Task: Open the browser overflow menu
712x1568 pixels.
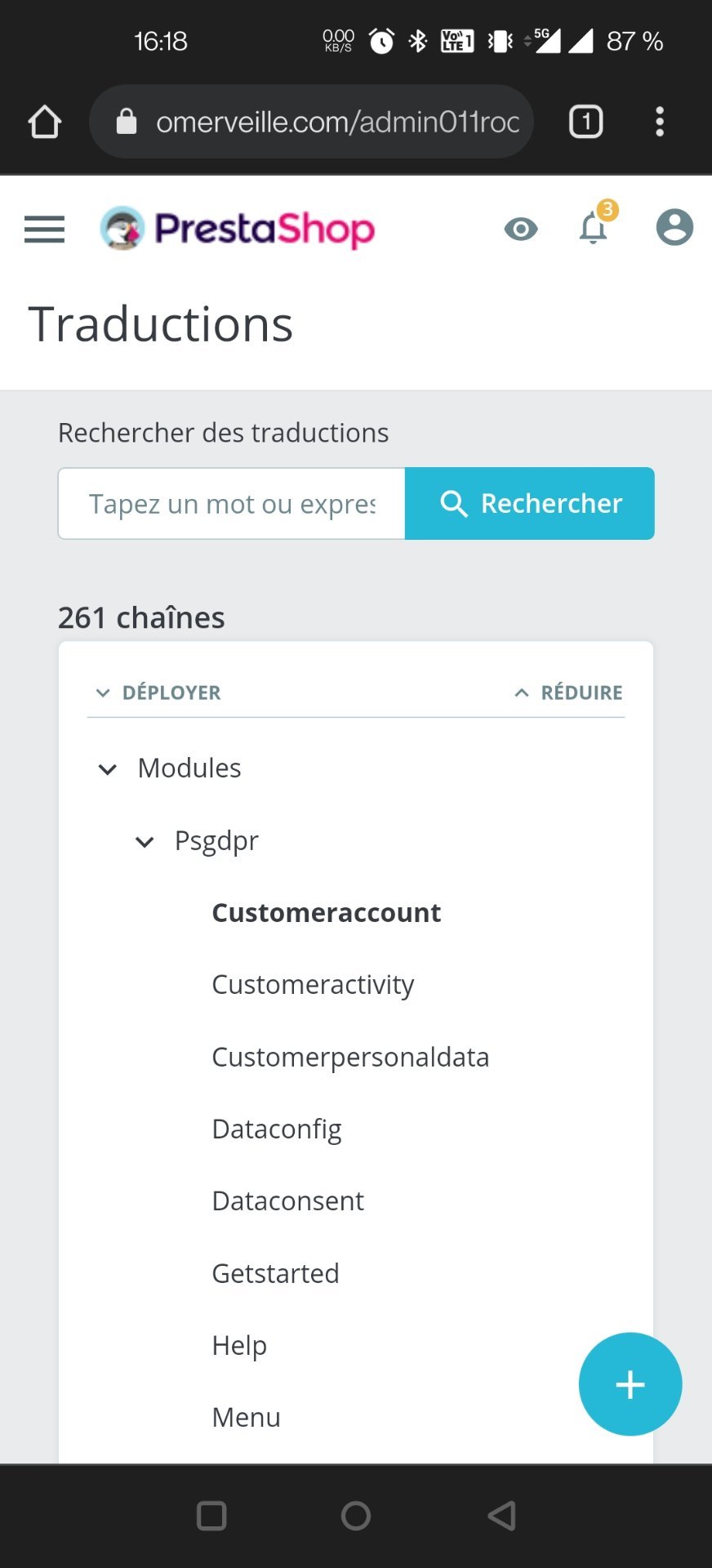Action: coord(660,122)
